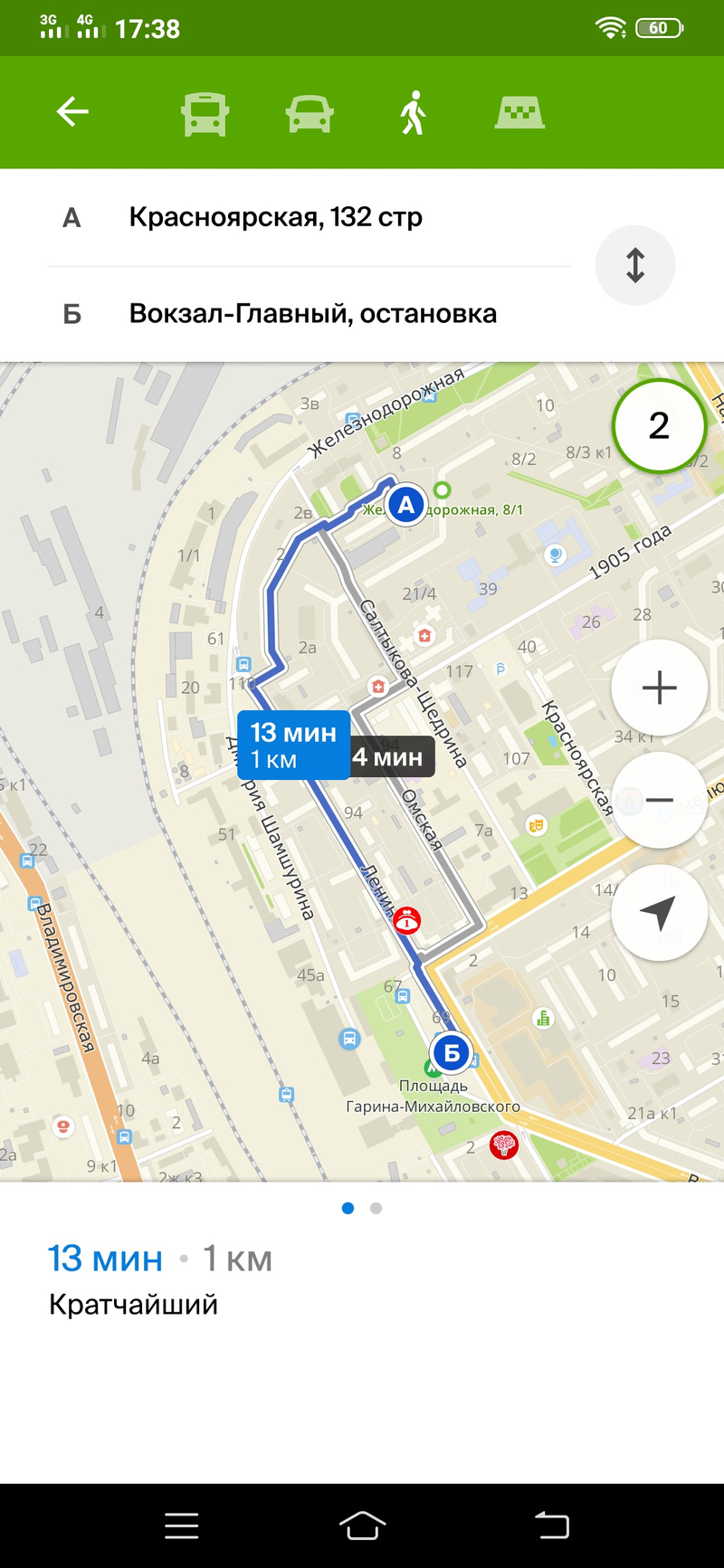
Task: Tap the green circle showing 2
Action: [x=659, y=425]
